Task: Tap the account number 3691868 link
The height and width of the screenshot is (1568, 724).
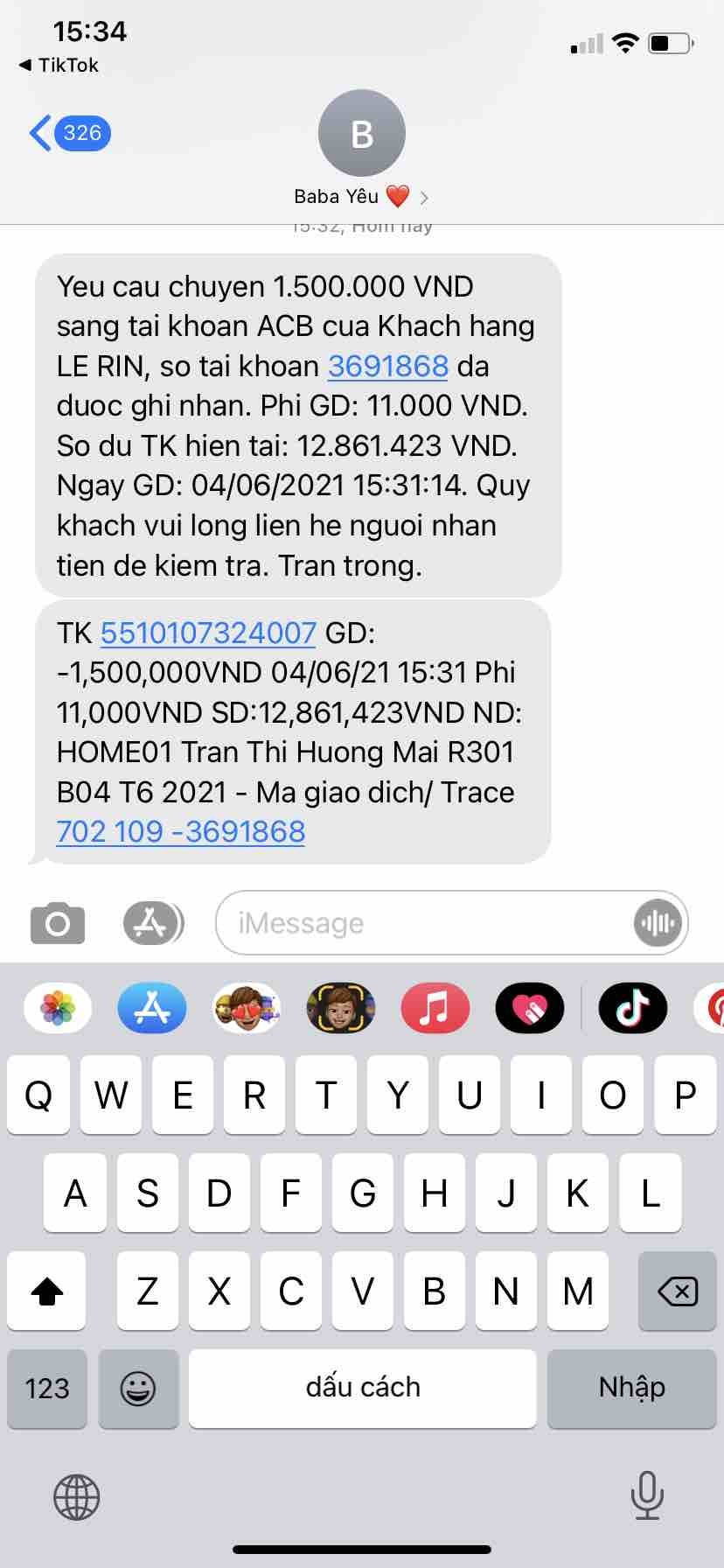Action: [x=387, y=366]
